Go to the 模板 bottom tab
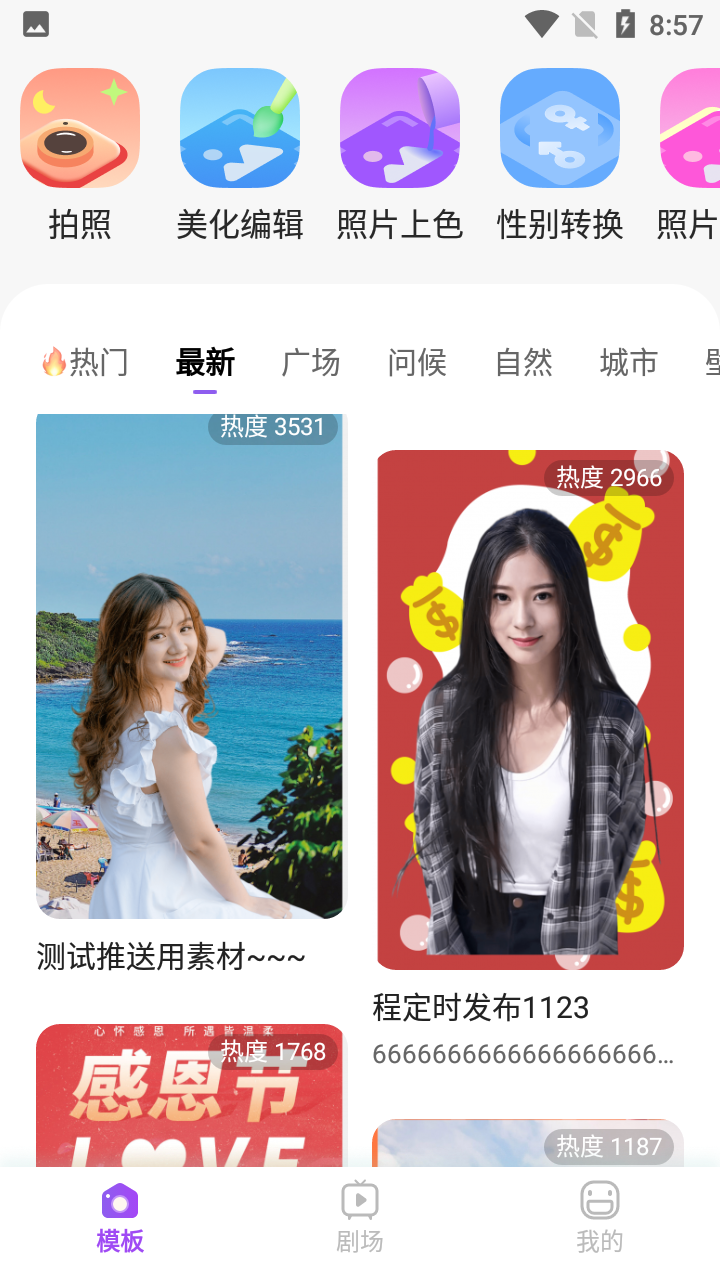Image resolution: width=720 pixels, height=1280 pixels. point(120,1218)
